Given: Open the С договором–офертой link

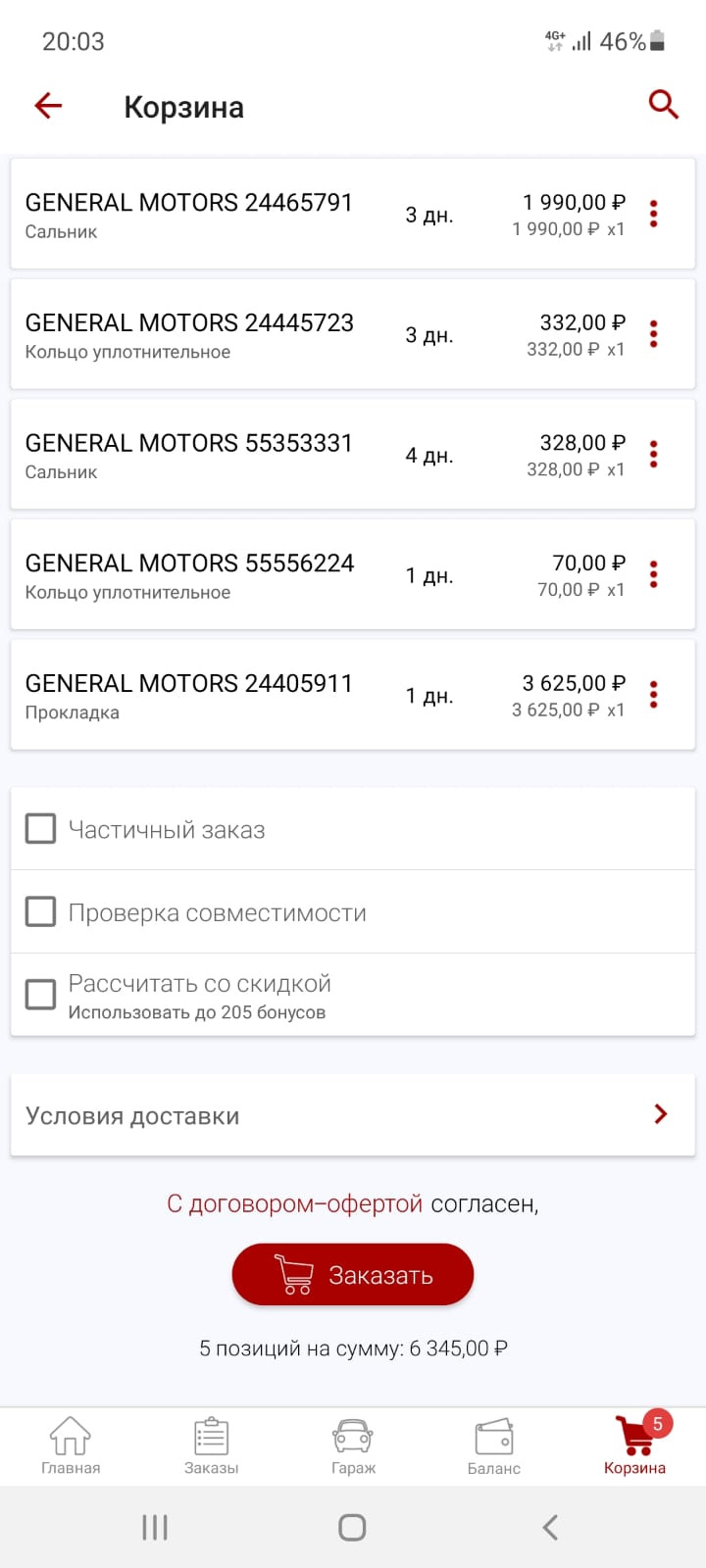Looking at the screenshot, I should point(292,1203).
